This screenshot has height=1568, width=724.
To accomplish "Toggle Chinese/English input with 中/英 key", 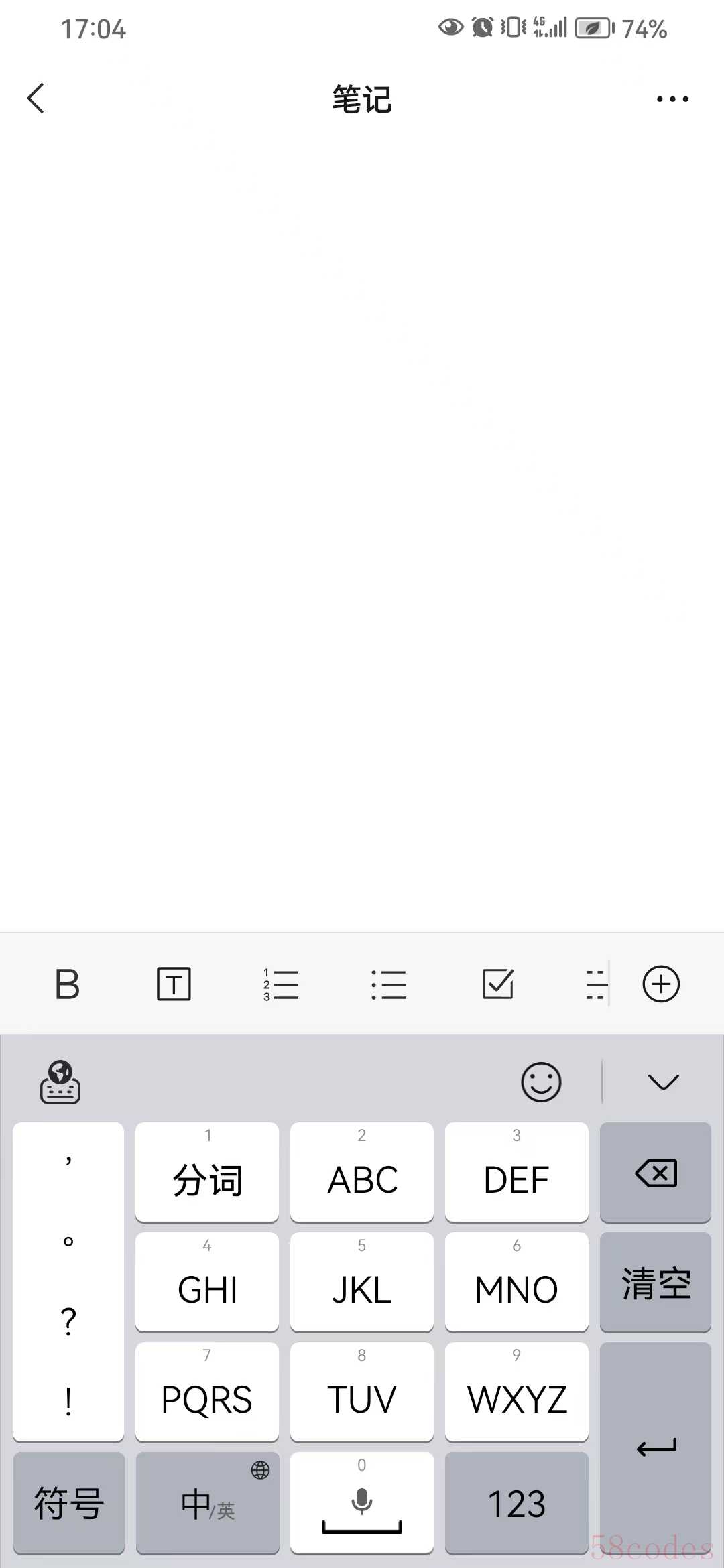I will (x=207, y=1503).
